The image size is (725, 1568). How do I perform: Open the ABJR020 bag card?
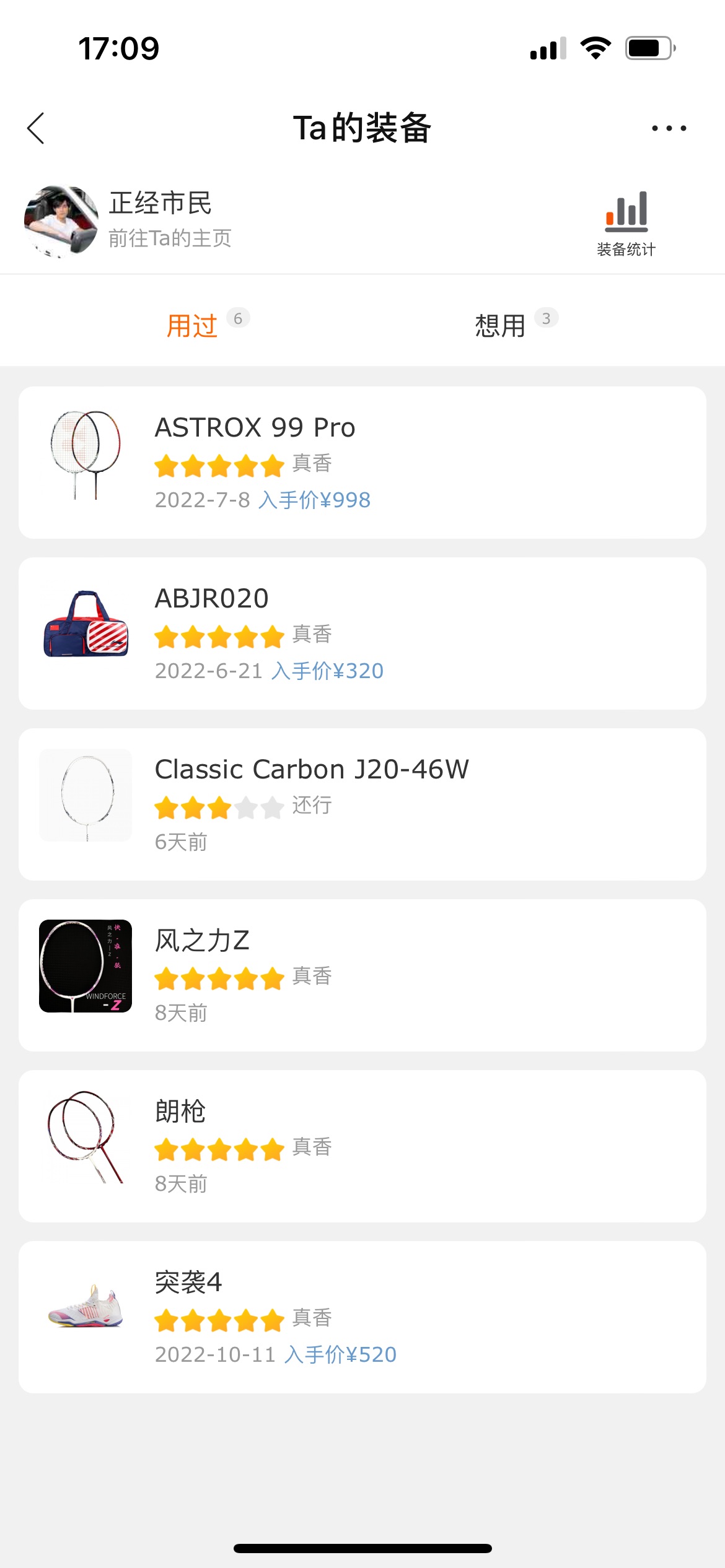(362, 634)
